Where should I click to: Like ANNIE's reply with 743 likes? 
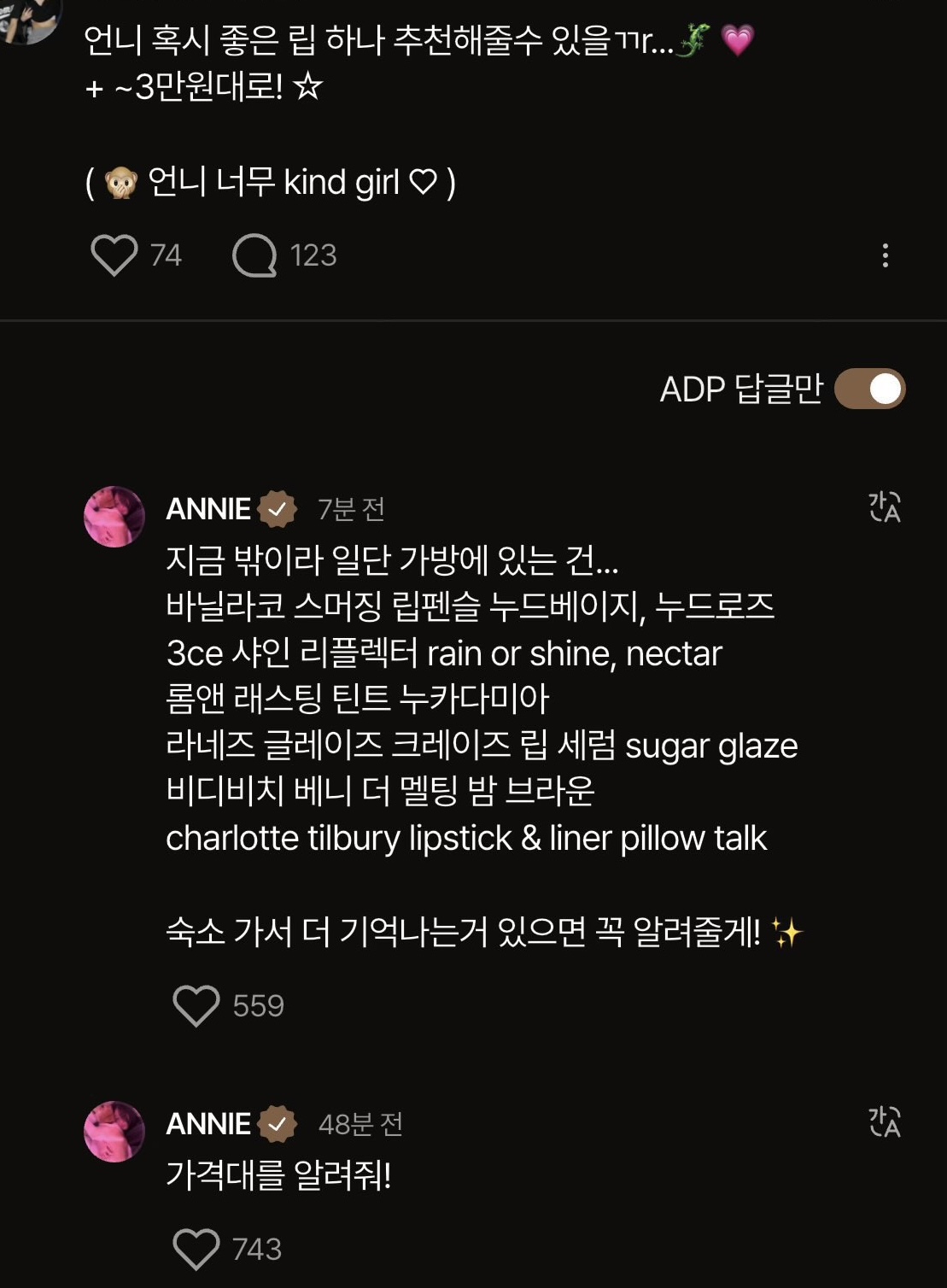[x=196, y=1249]
